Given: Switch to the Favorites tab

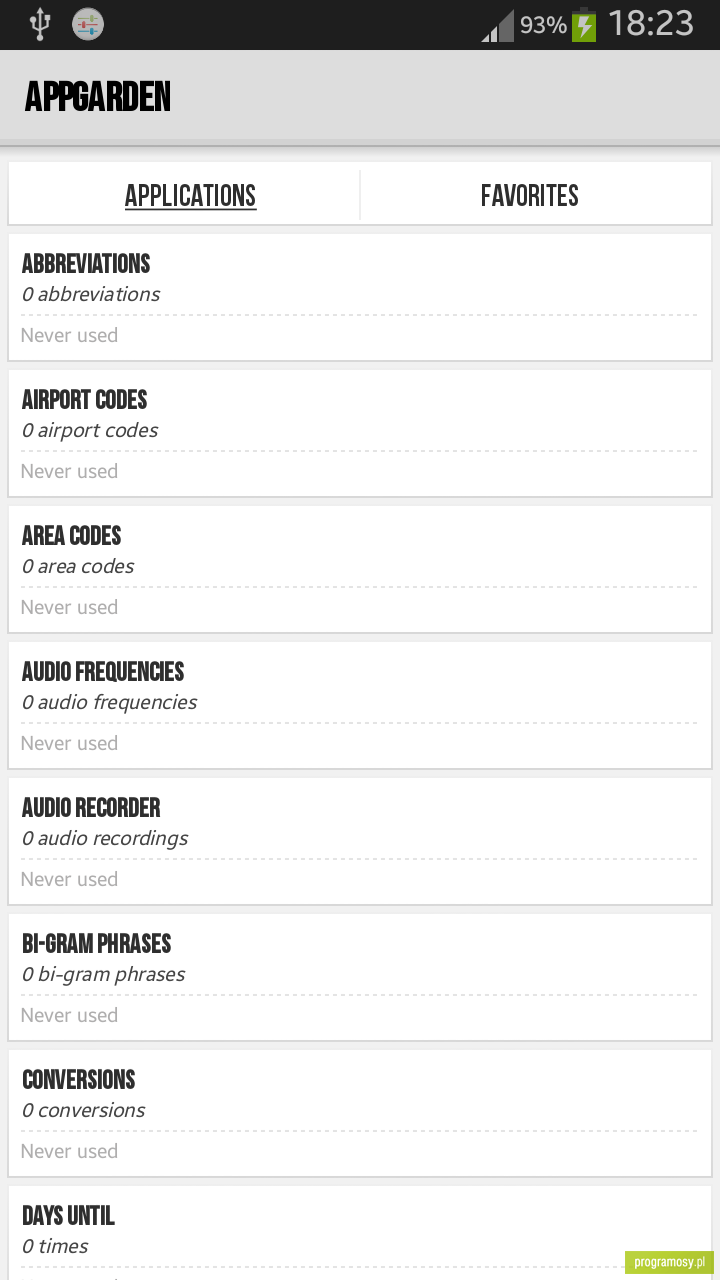Looking at the screenshot, I should coord(536,195).
